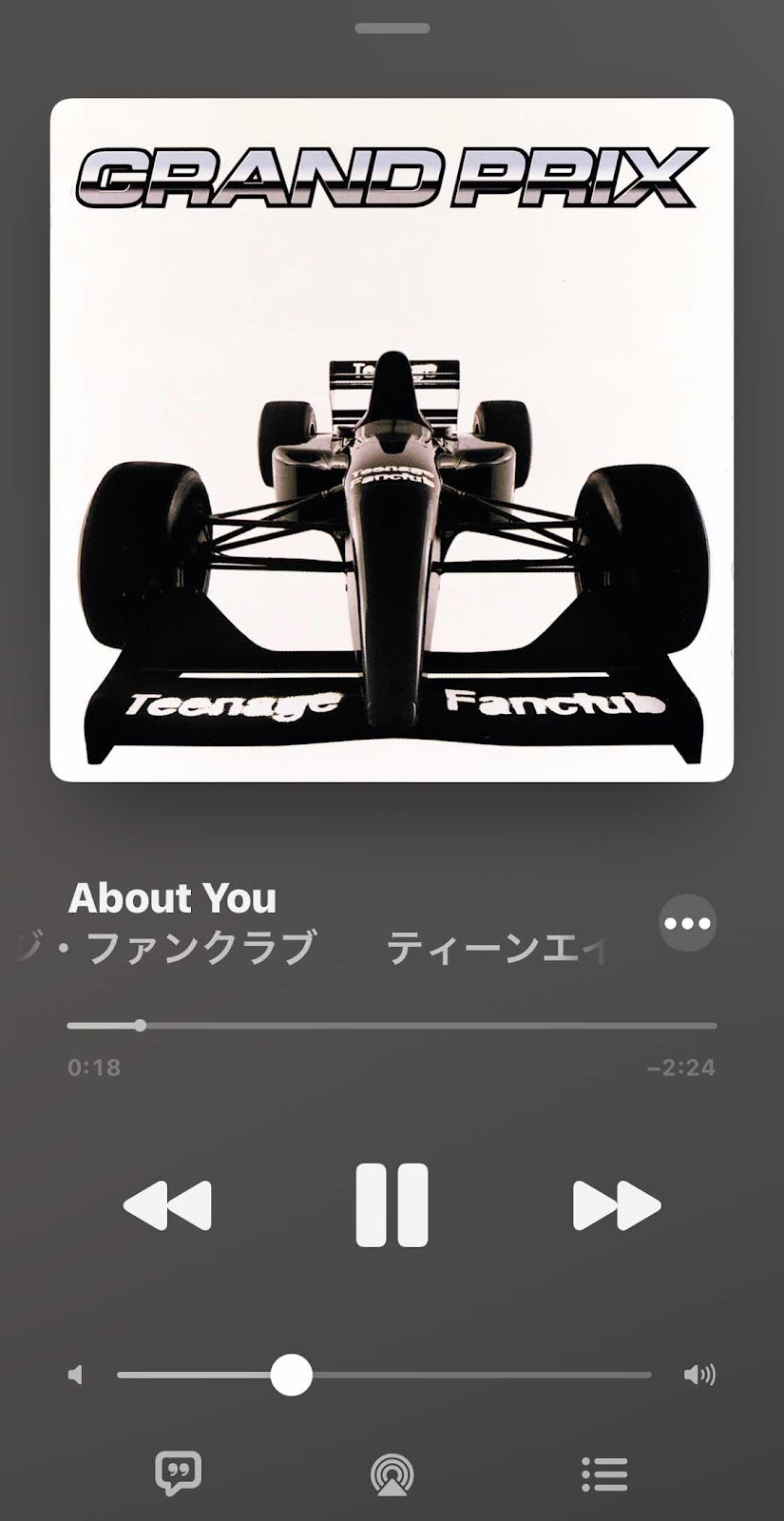Go back to the previous track
784x1521 pixels.
pos(167,1205)
